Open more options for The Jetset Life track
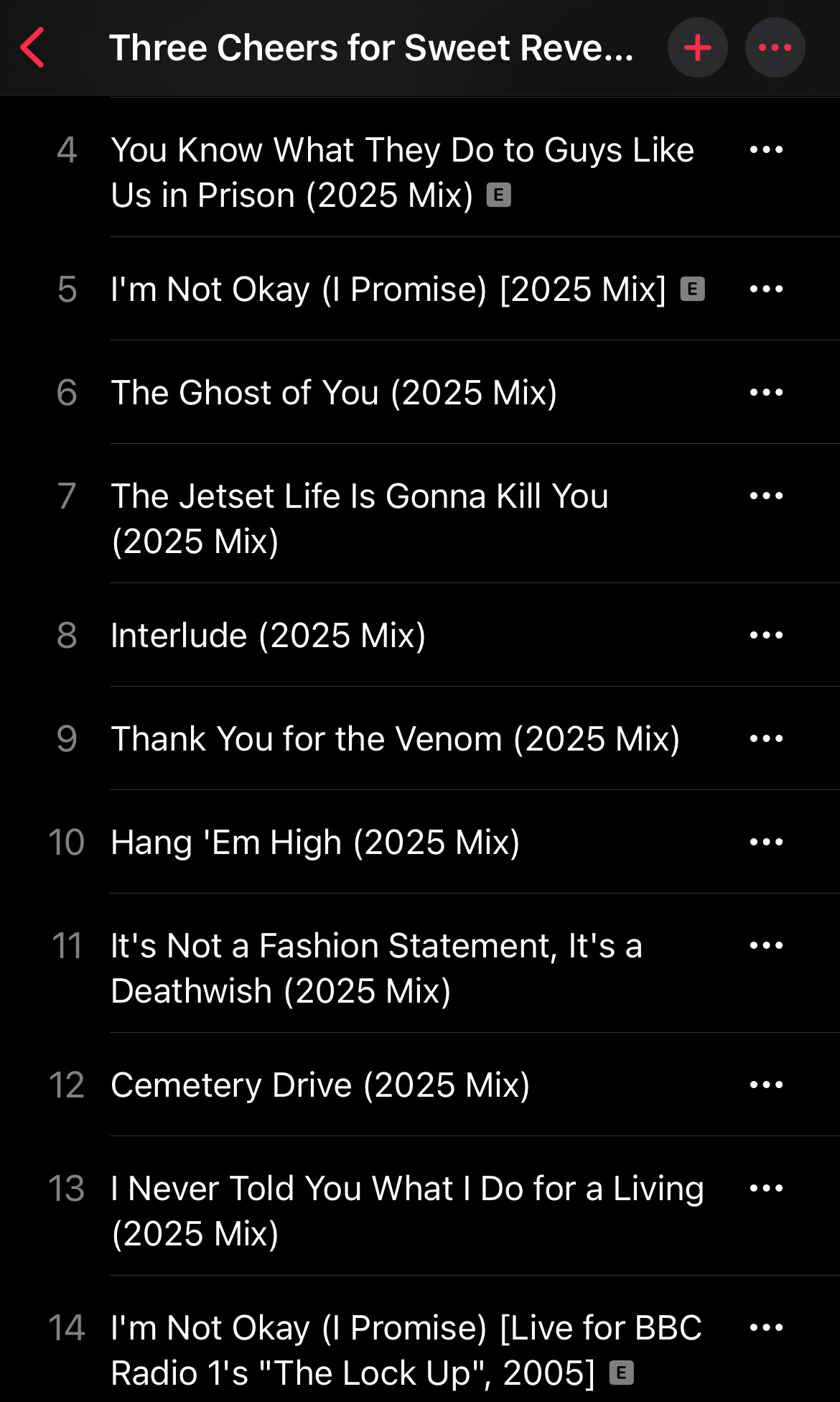 (x=766, y=496)
